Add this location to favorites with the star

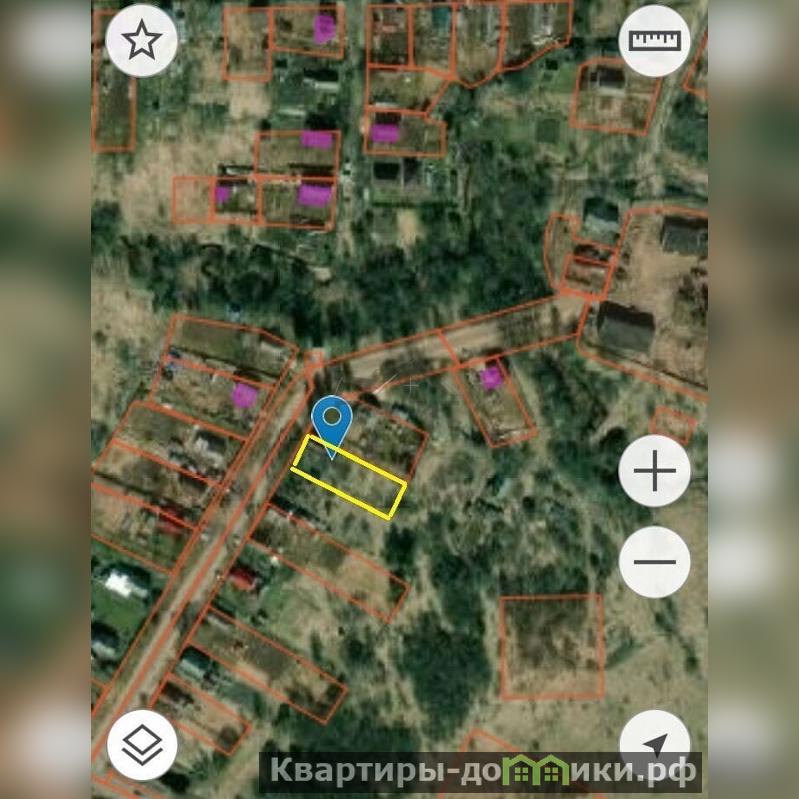(x=142, y=41)
